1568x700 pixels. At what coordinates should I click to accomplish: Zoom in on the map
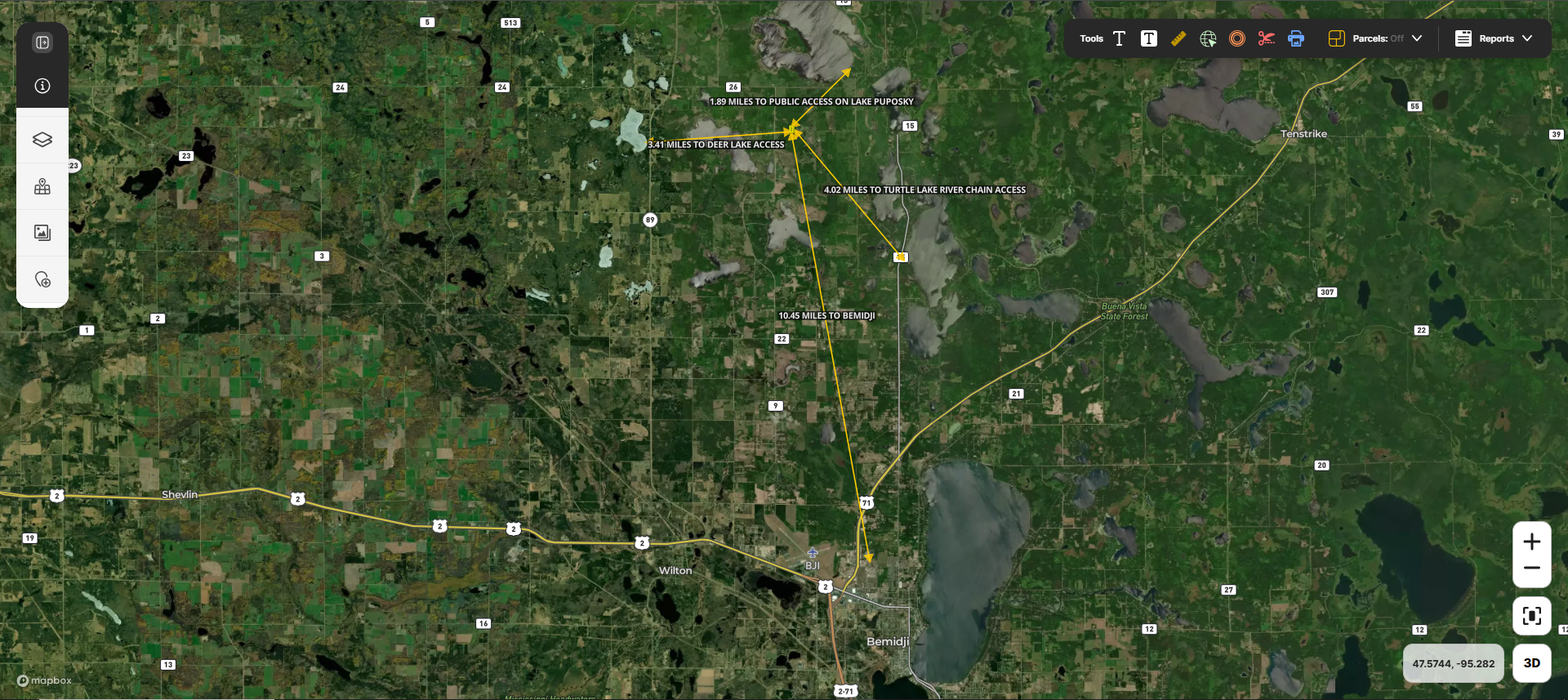[x=1531, y=542]
